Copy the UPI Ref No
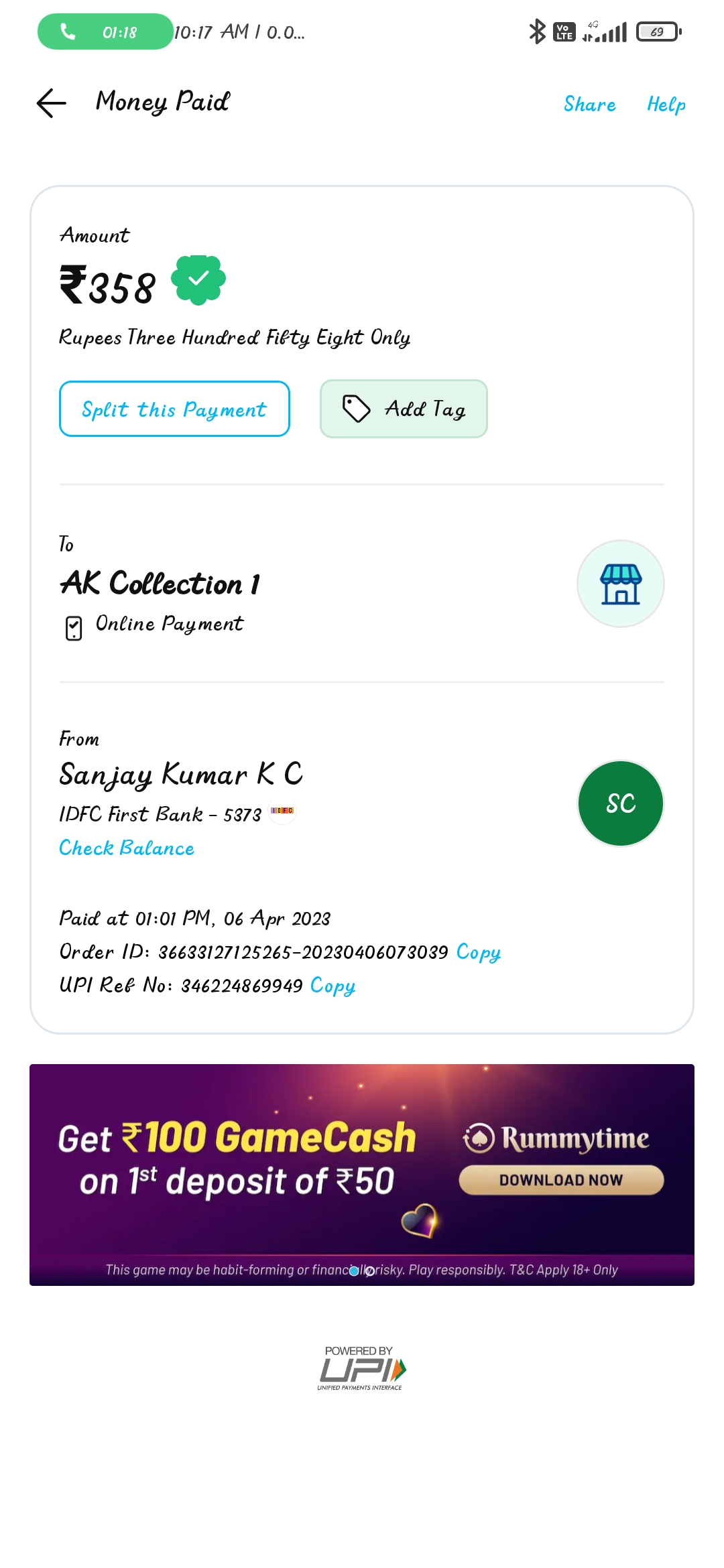The image size is (724, 1568). point(333,986)
